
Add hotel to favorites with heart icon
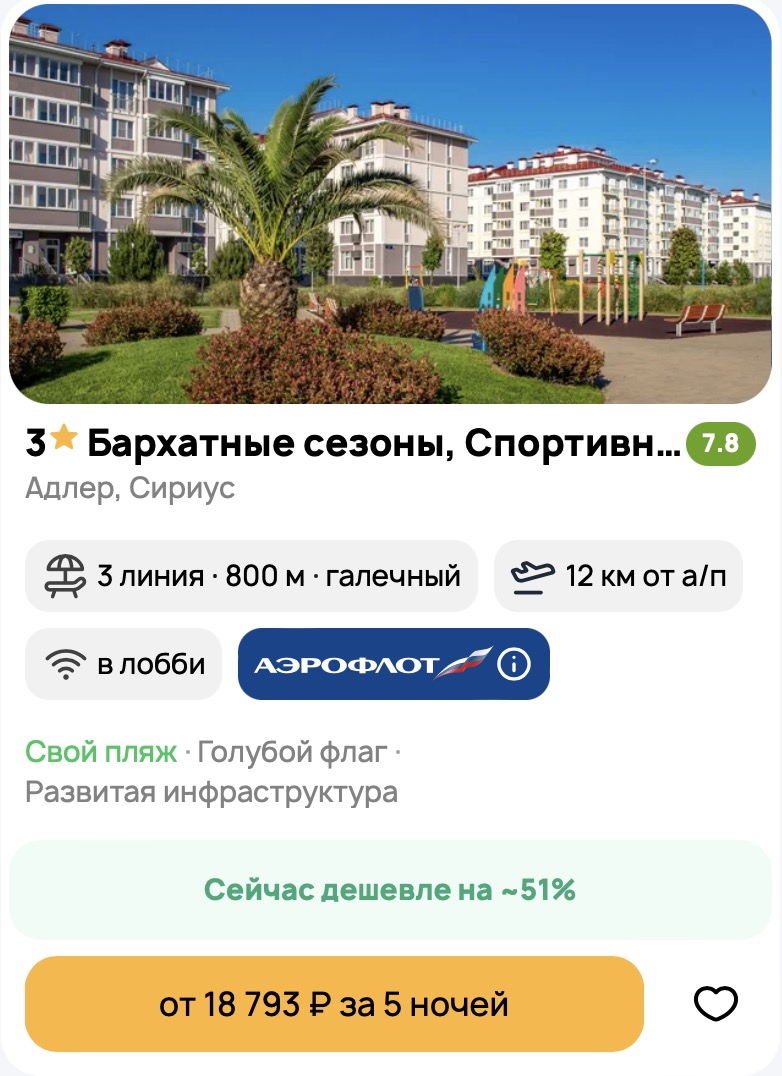(715, 1003)
